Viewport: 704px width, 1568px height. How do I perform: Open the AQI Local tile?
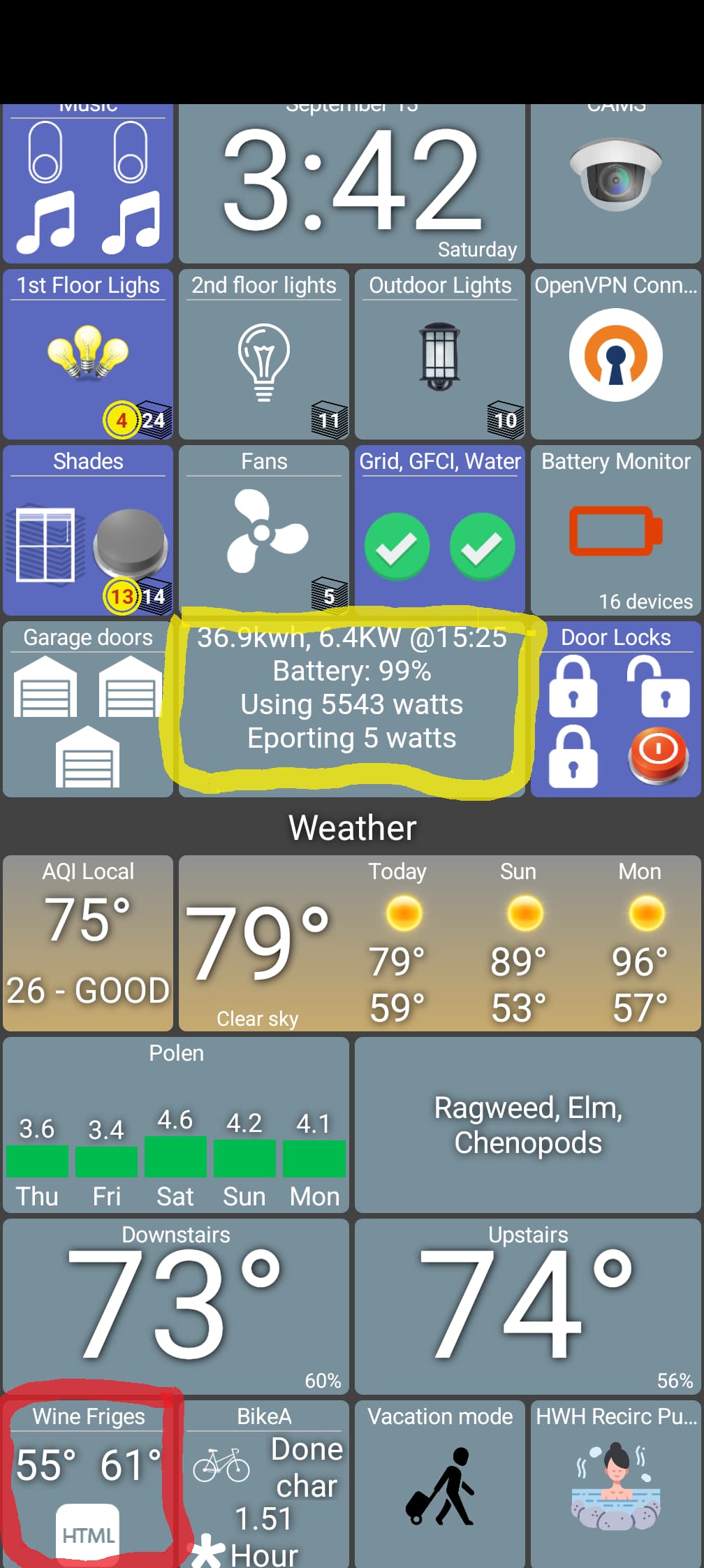[x=88, y=943]
